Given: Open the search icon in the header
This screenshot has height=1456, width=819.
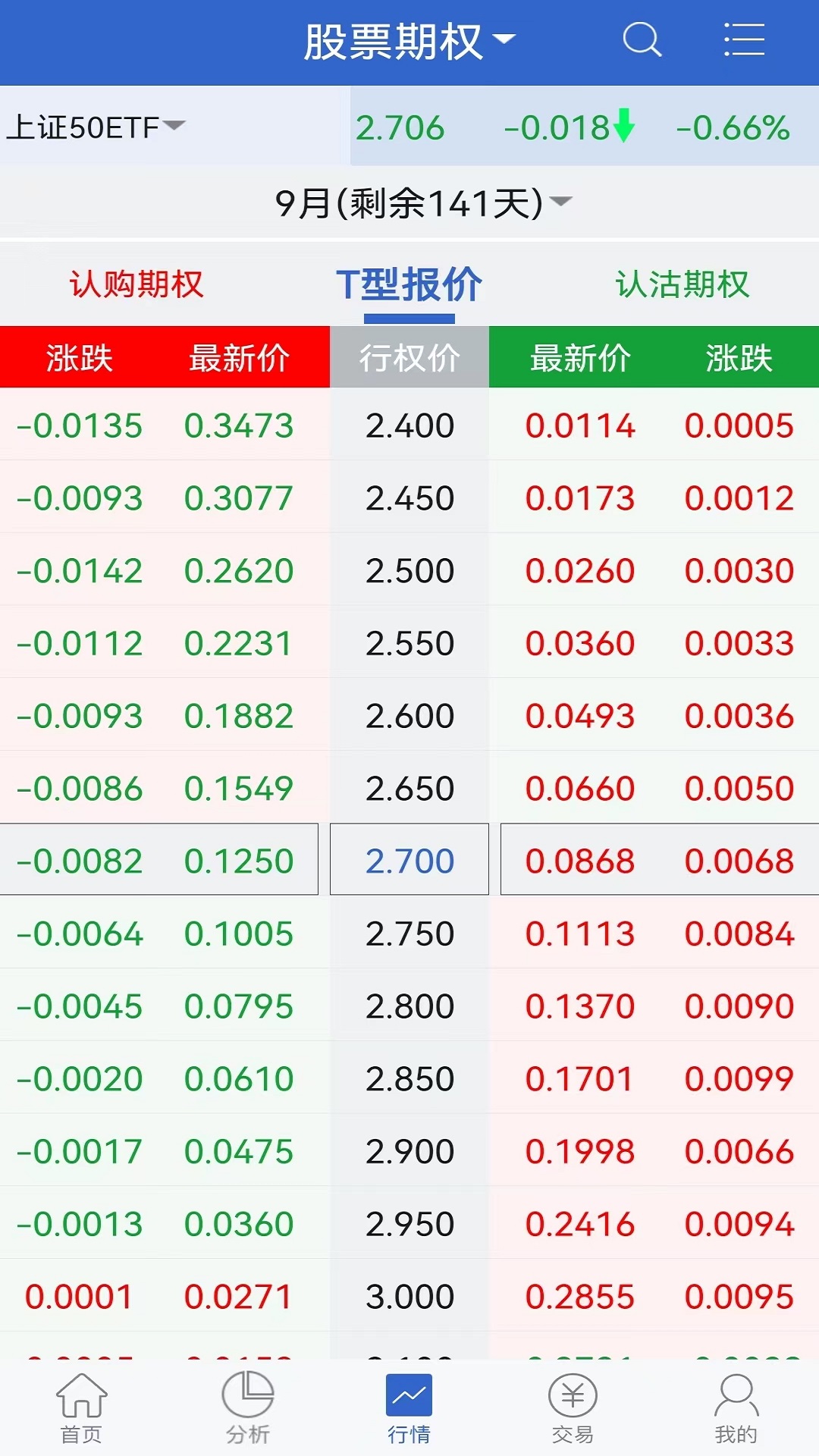Looking at the screenshot, I should pos(642,40).
